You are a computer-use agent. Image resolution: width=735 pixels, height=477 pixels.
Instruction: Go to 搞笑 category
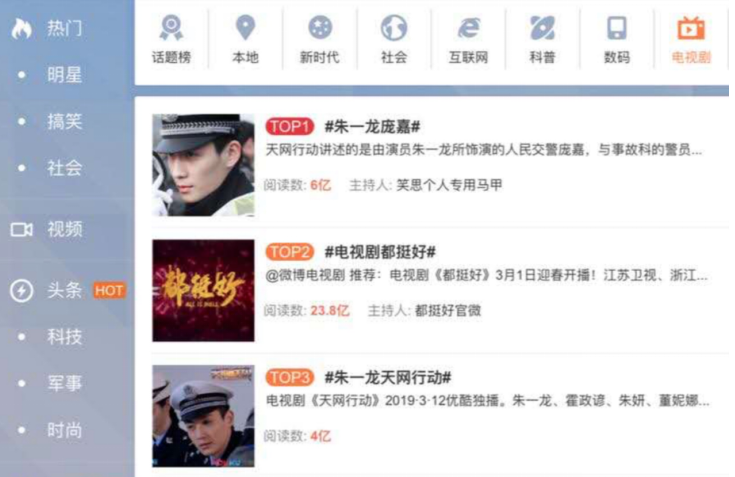pos(64,121)
